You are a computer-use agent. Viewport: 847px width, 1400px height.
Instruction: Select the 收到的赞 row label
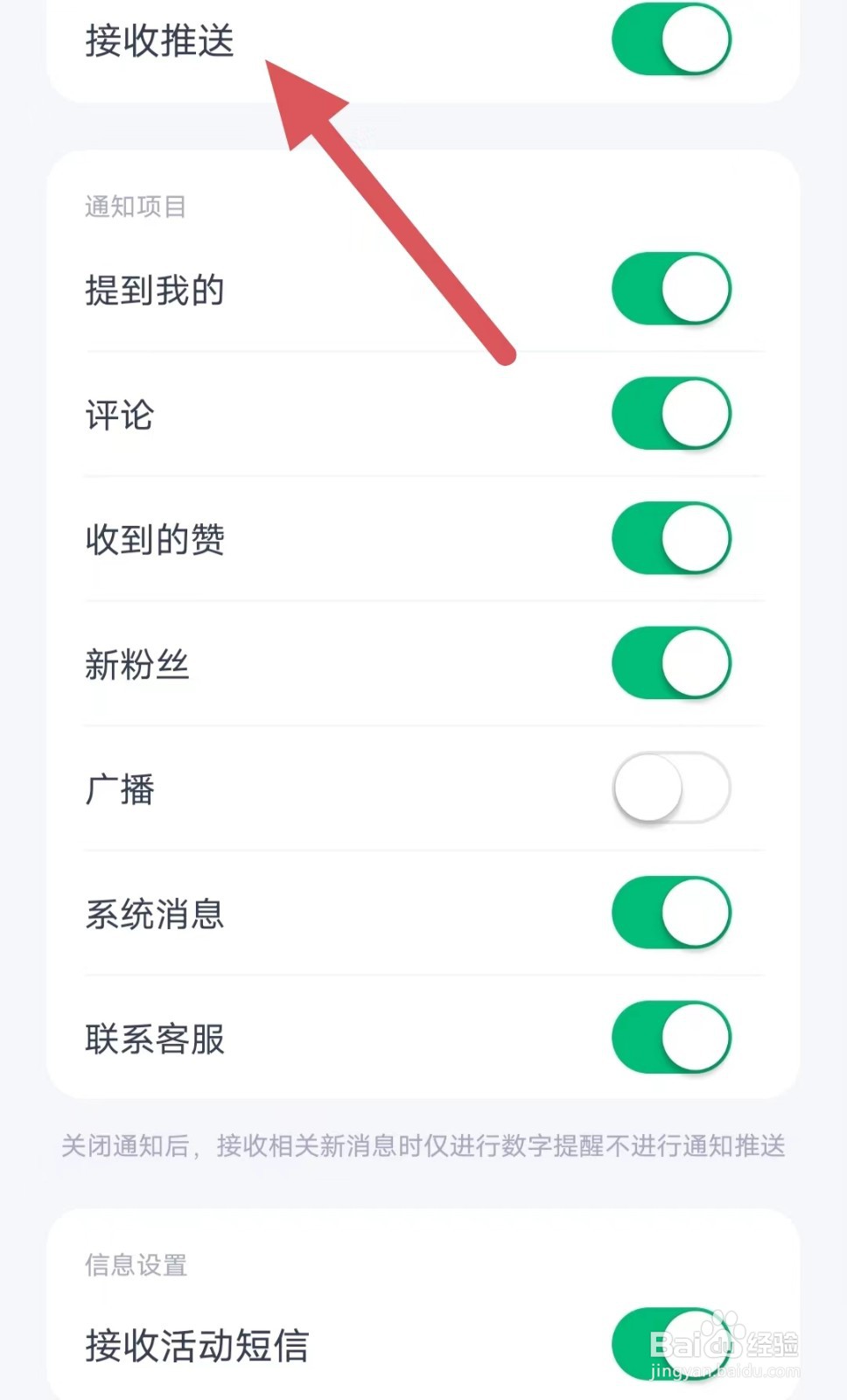pyautogui.click(x=155, y=539)
